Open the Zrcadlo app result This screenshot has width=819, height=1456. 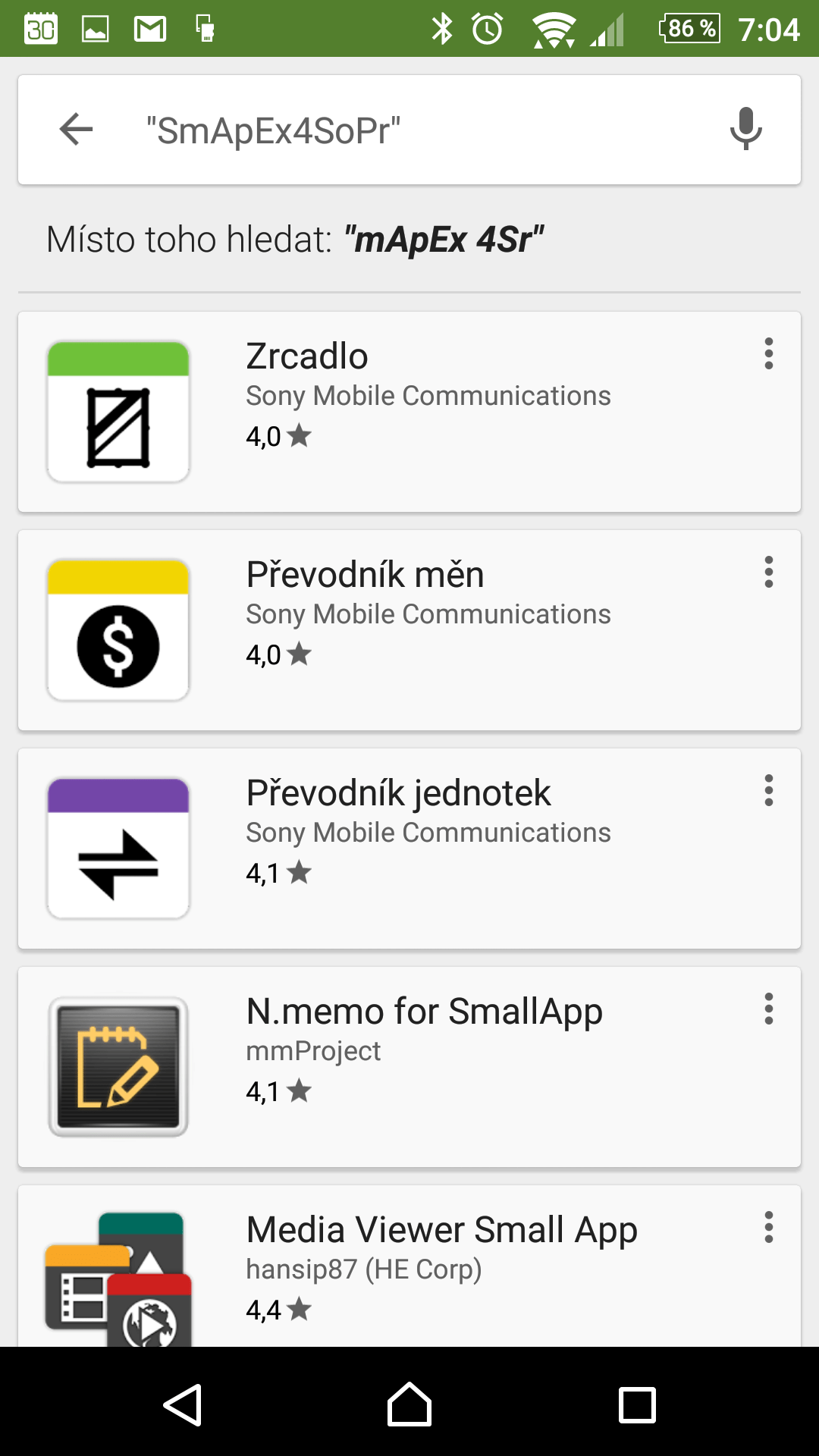tap(409, 412)
